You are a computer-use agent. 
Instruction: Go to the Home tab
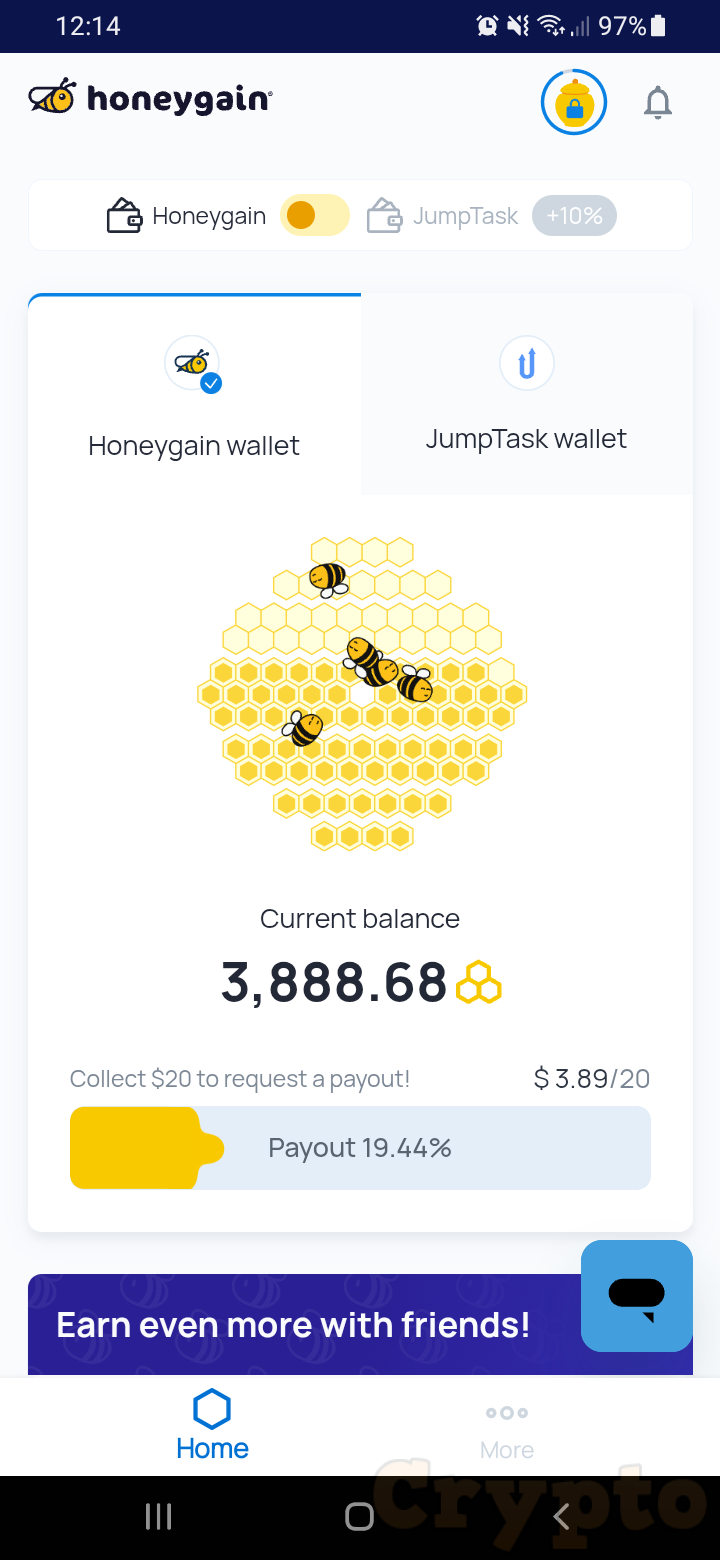[x=212, y=1426]
